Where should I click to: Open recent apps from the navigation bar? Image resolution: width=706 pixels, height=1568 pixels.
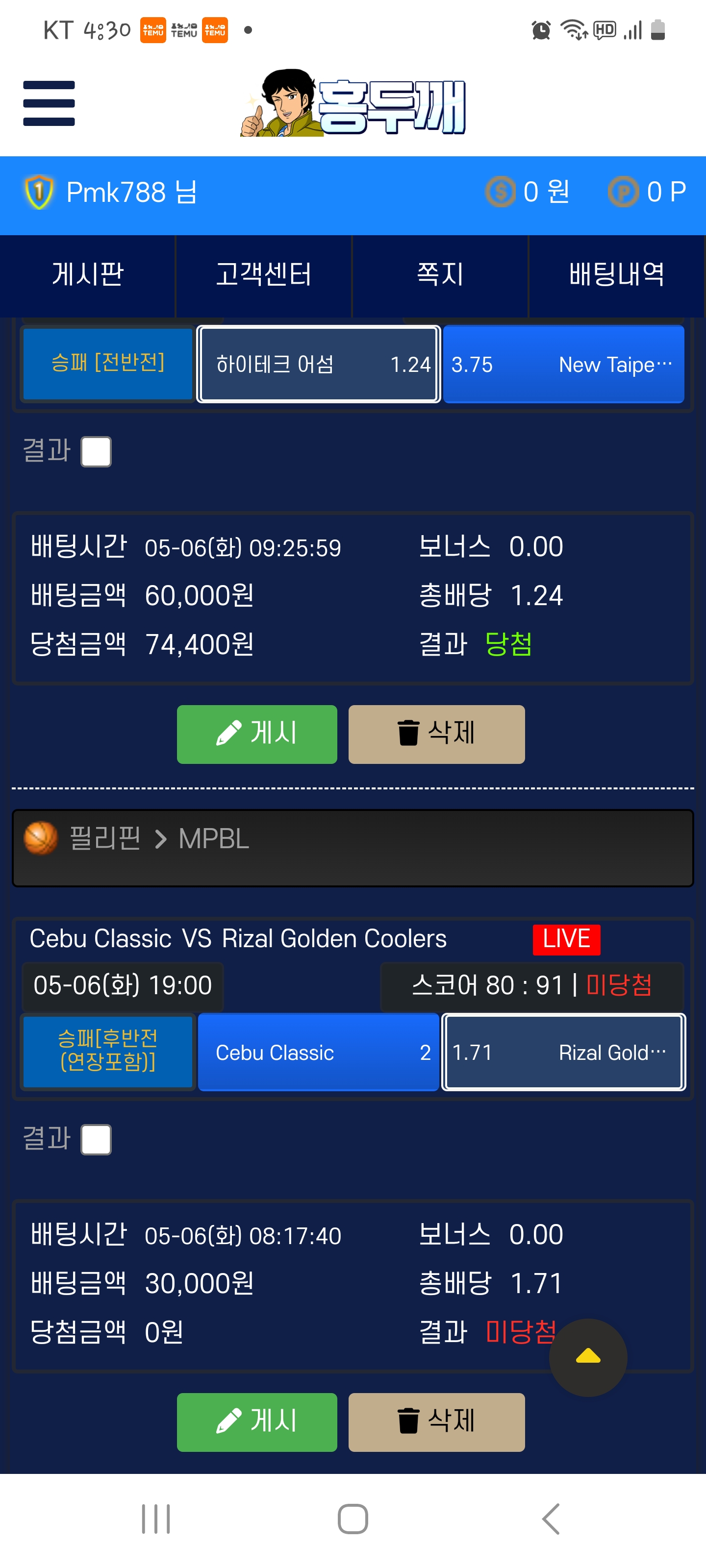(156, 1519)
